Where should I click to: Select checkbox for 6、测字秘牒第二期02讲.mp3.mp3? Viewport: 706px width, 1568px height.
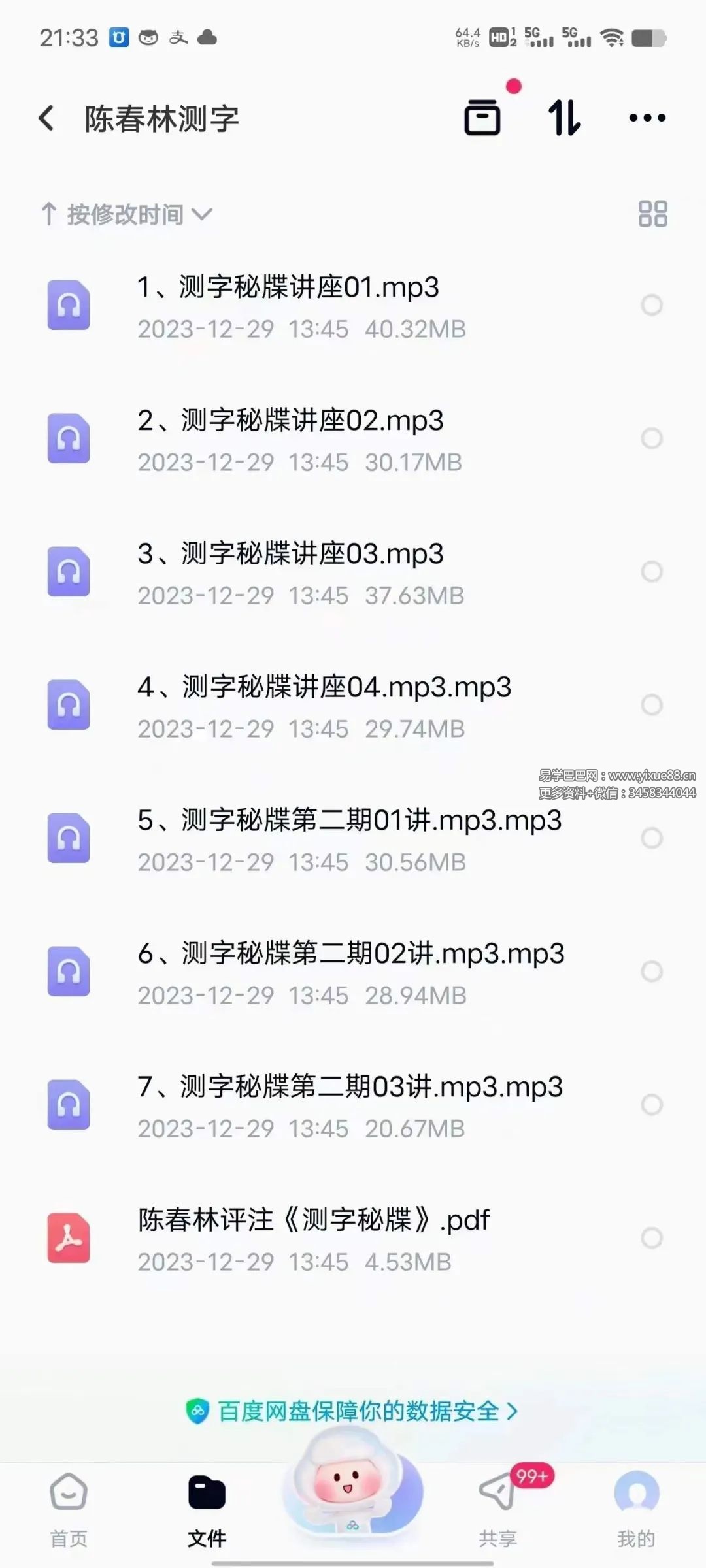[651, 972]
